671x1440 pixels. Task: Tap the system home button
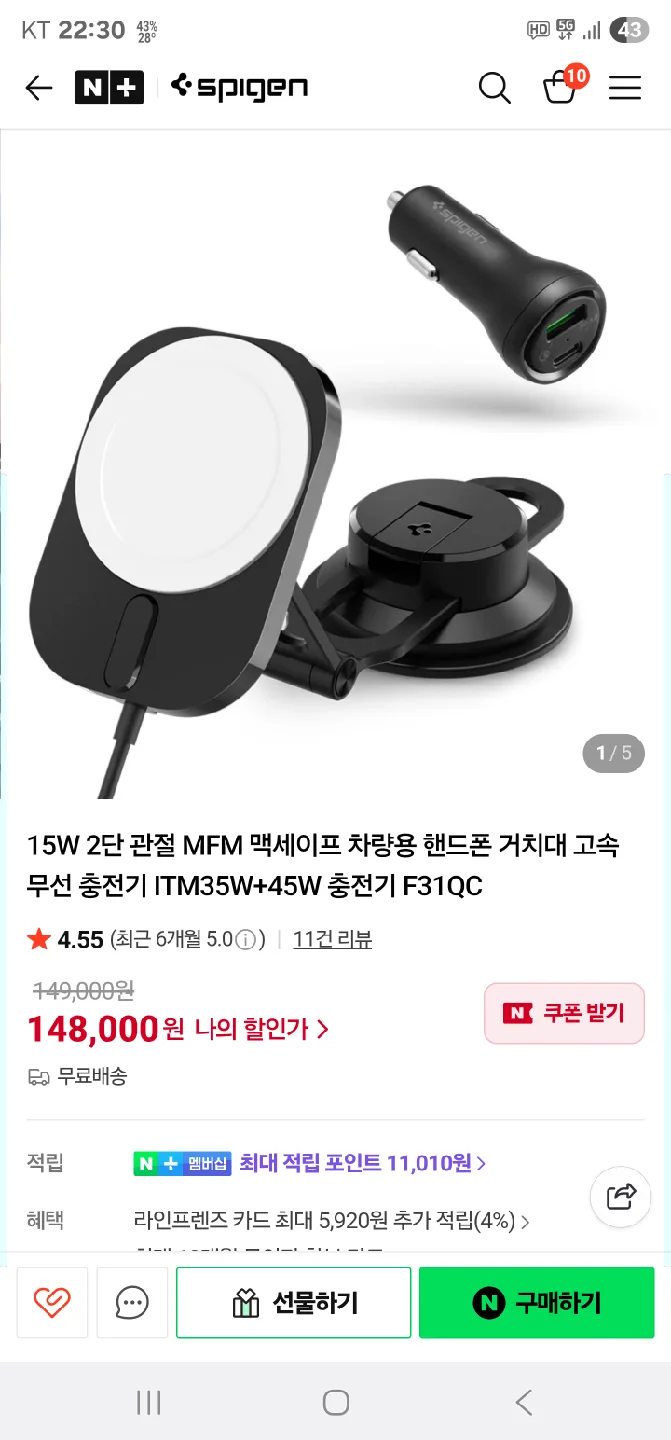point(336,1402)
